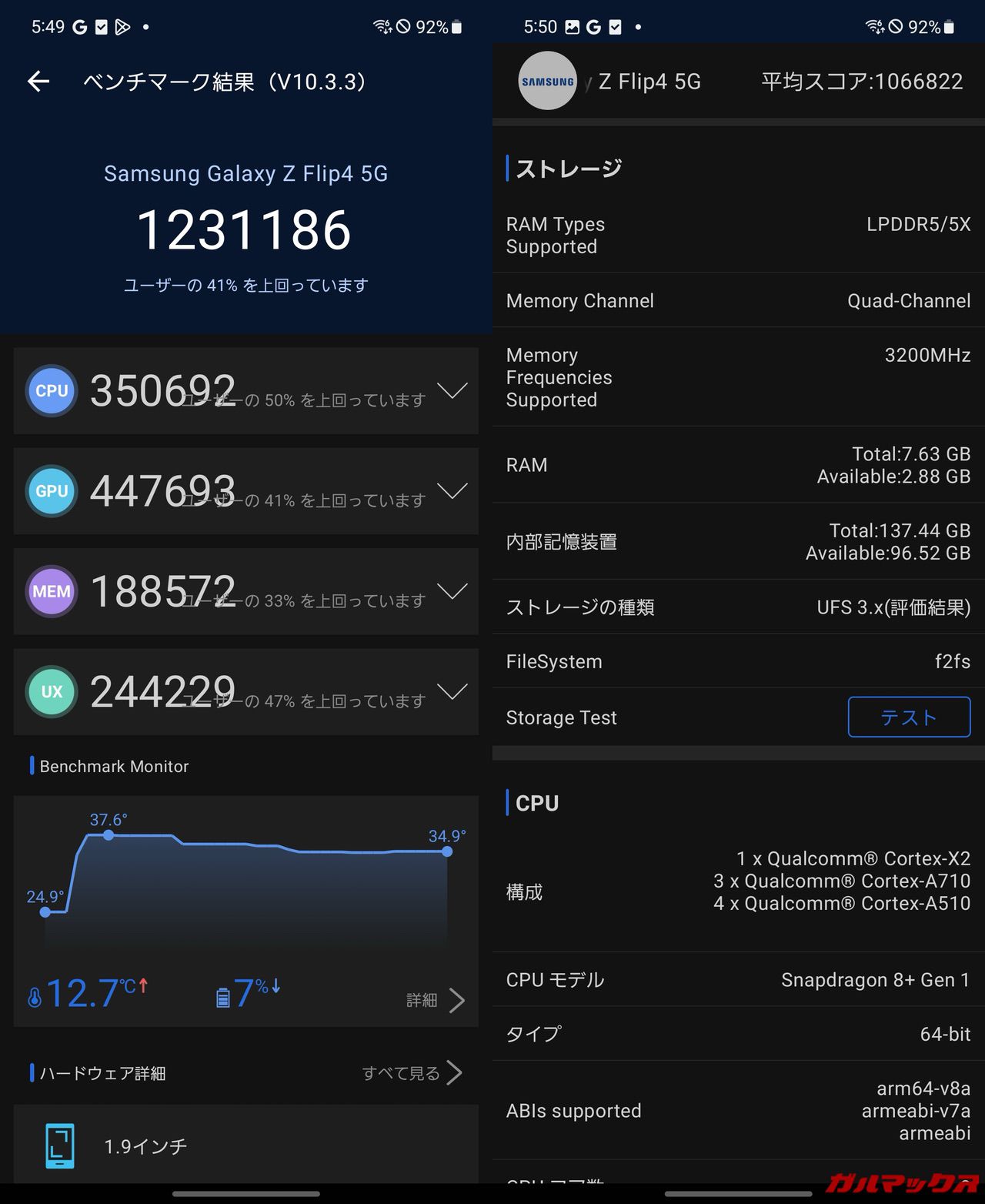
Task: View all hardware details (すべて見る)
Action: coord(412,1073)
